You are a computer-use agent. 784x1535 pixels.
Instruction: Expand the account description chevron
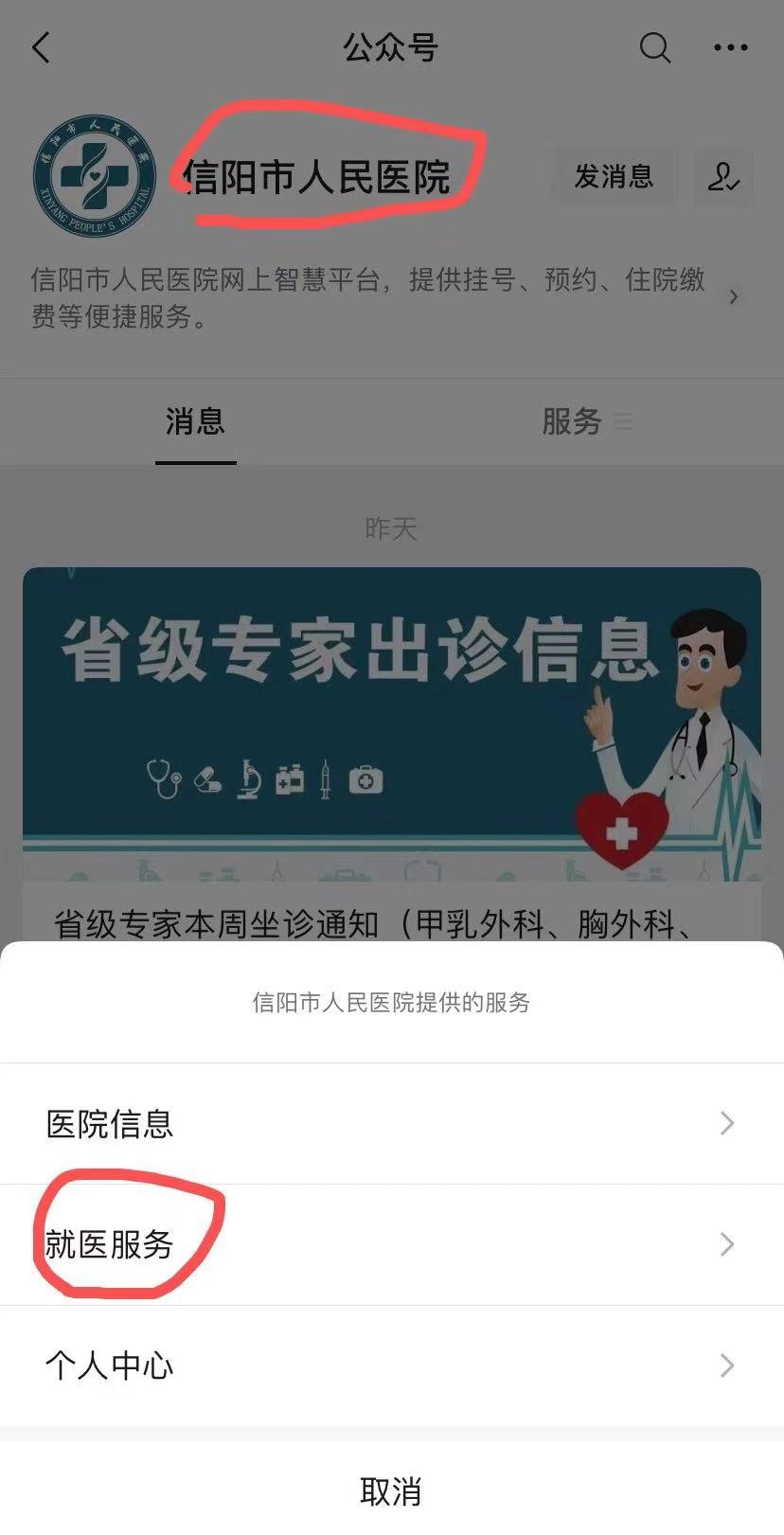click(x=734, y=297)
